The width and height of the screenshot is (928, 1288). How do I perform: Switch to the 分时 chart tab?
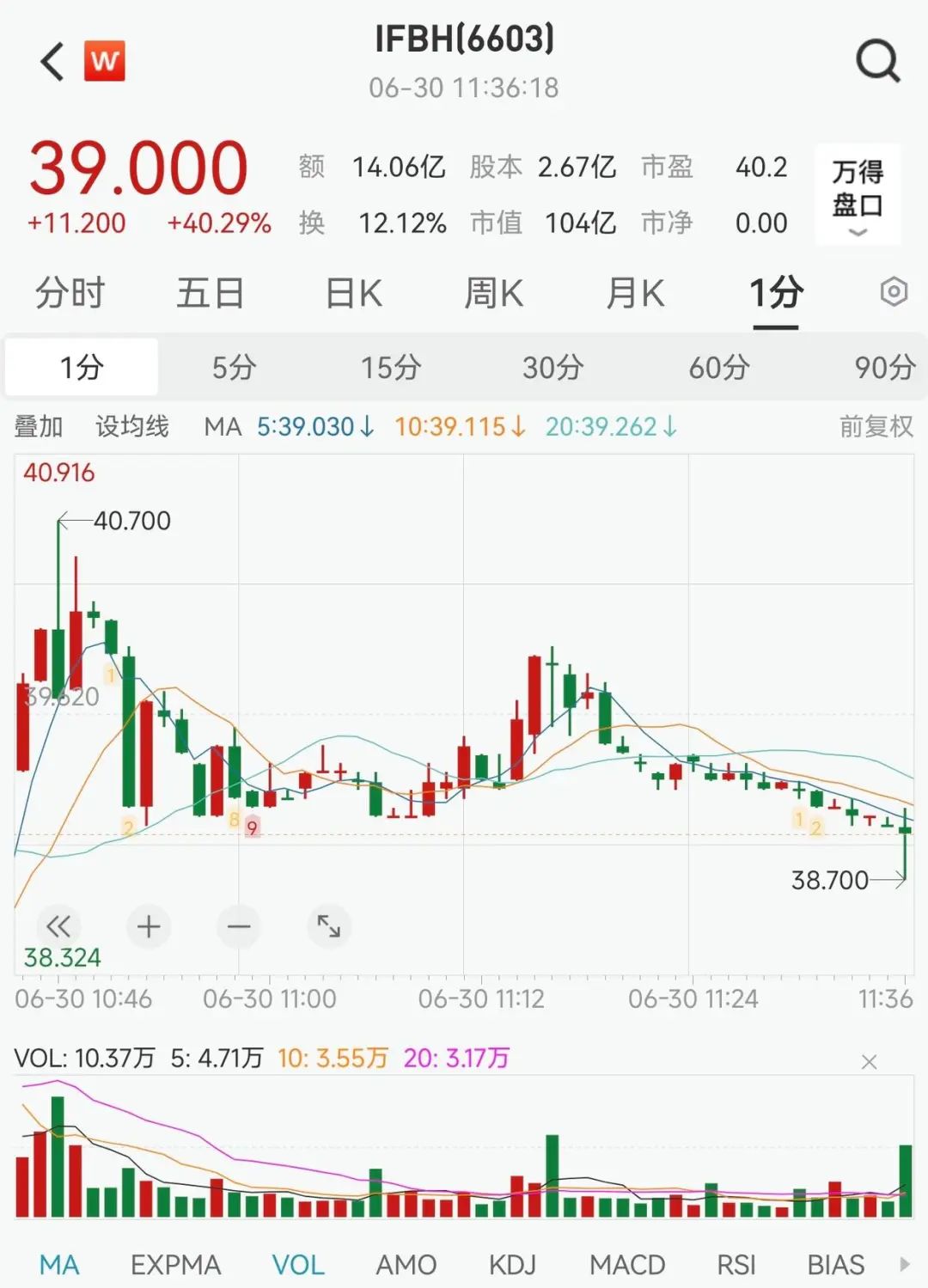(70, 293)
